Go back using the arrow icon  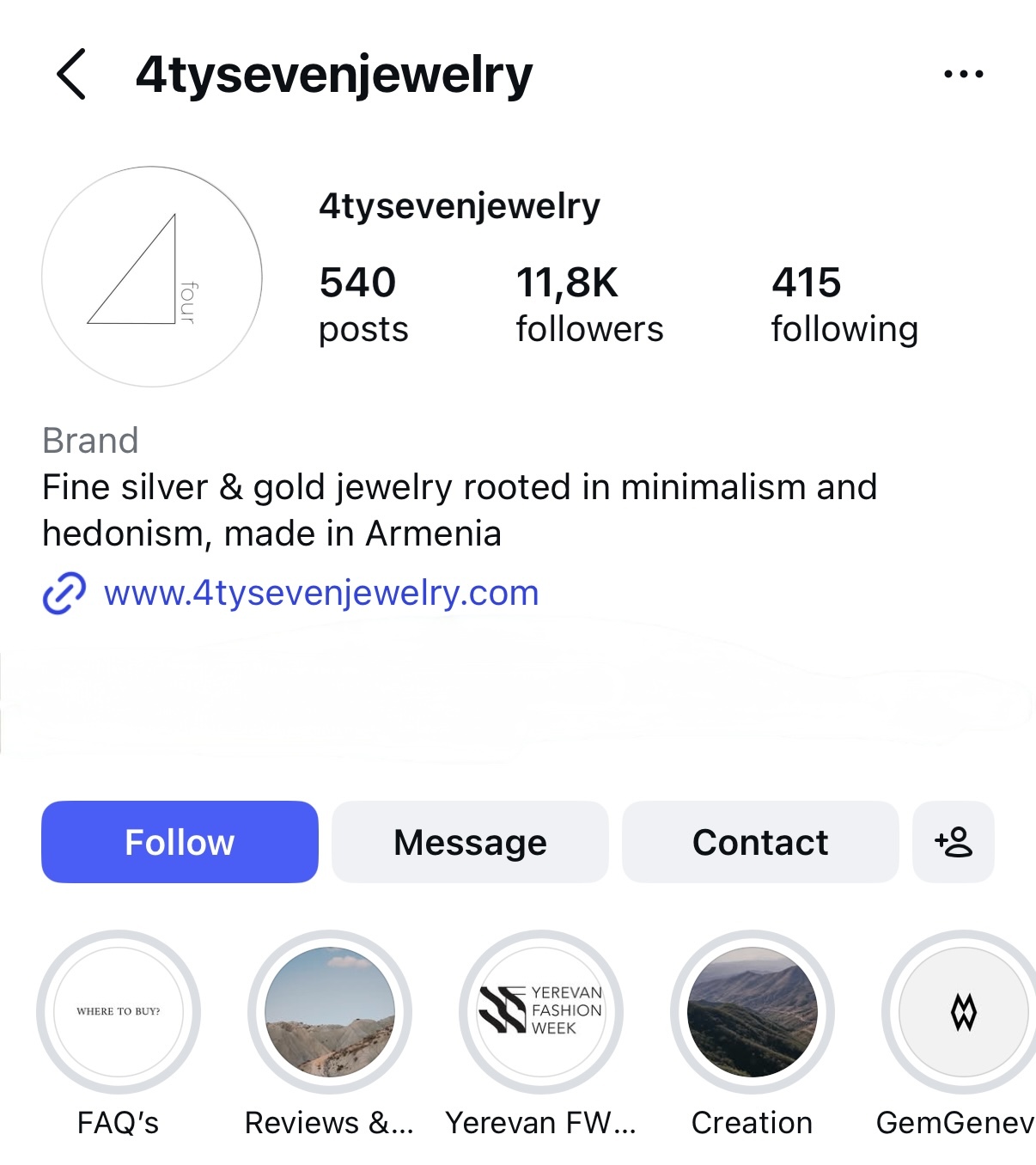[x=72, y=75]
